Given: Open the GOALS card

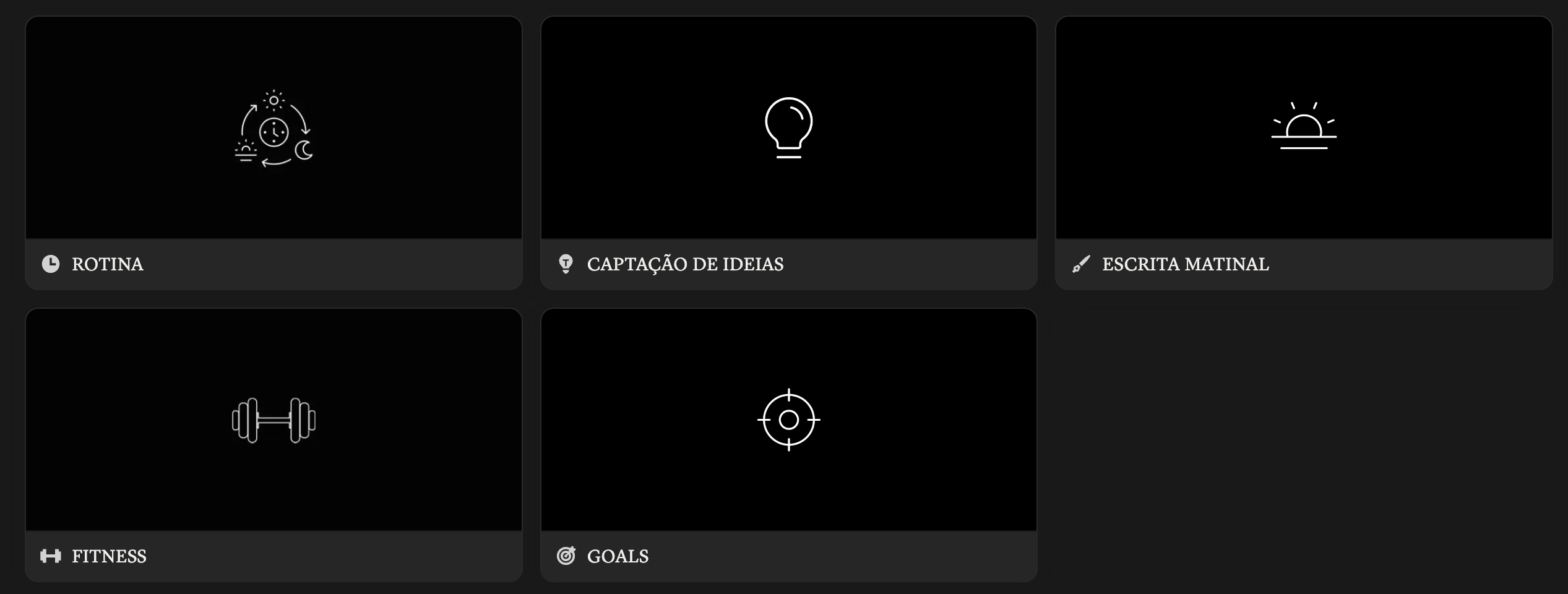Looking at the screenshot, I should click(x=788, y=445).
